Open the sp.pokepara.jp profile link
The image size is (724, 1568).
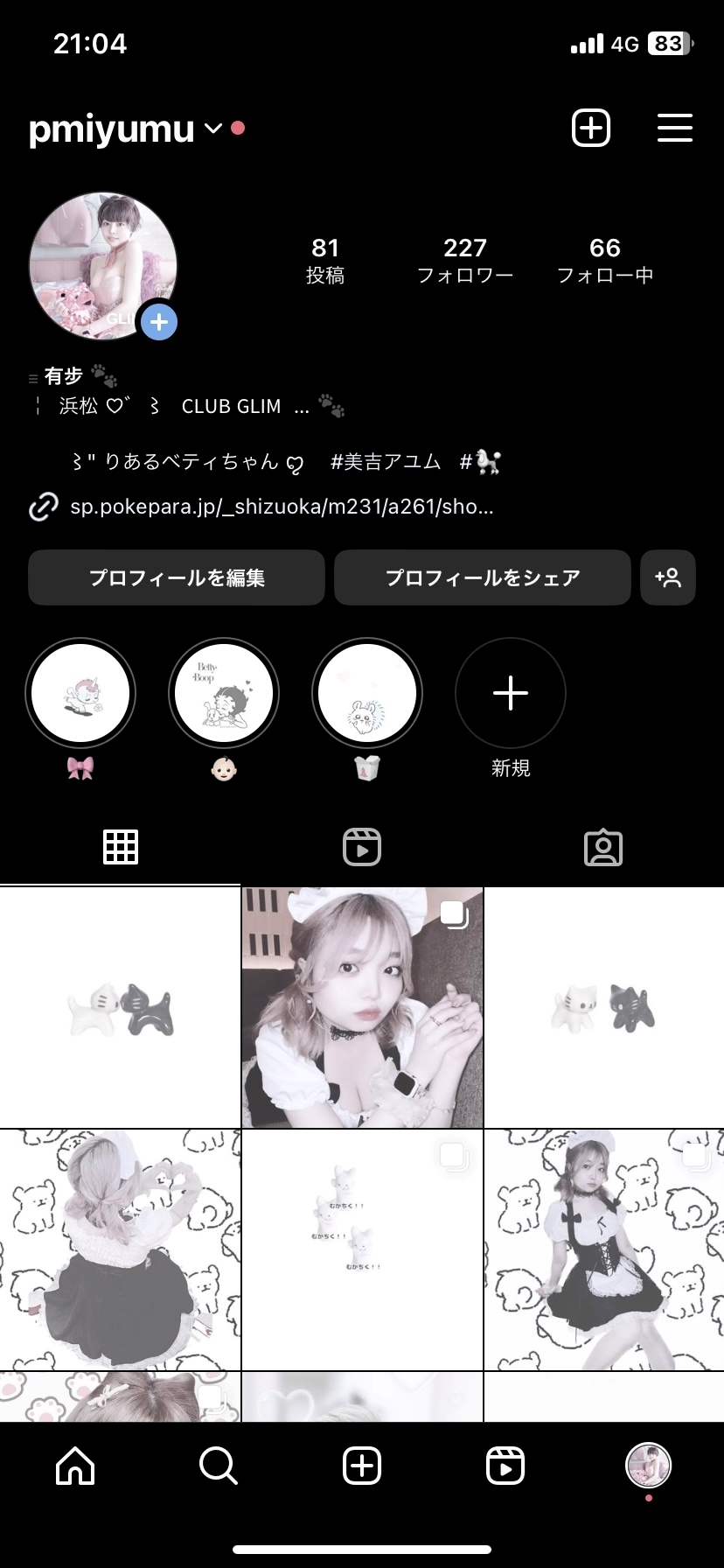click(280, 507)
